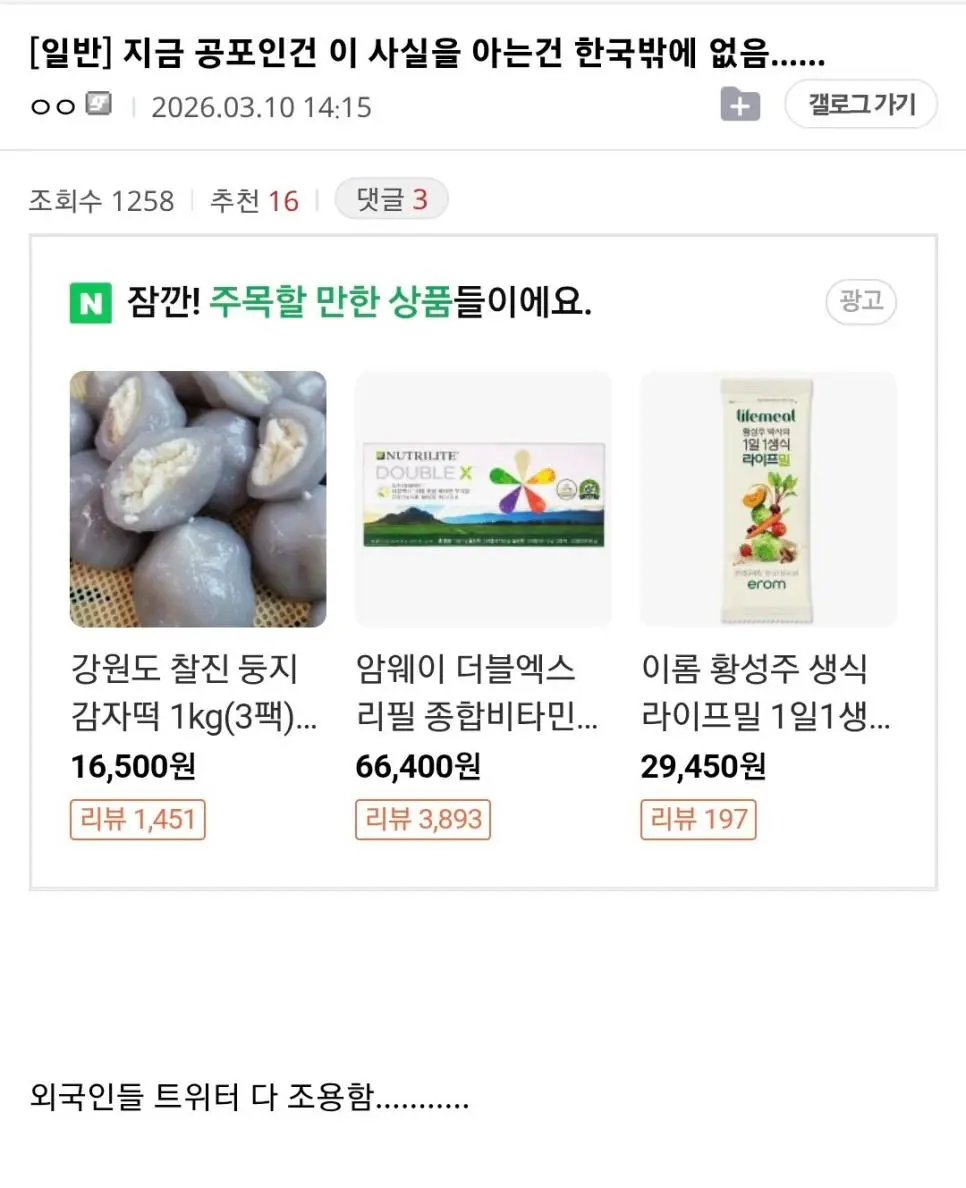Click the 리뷰 1,451 review count
966x1188 pixels.
pyautogui.click(x=137, y=819)
